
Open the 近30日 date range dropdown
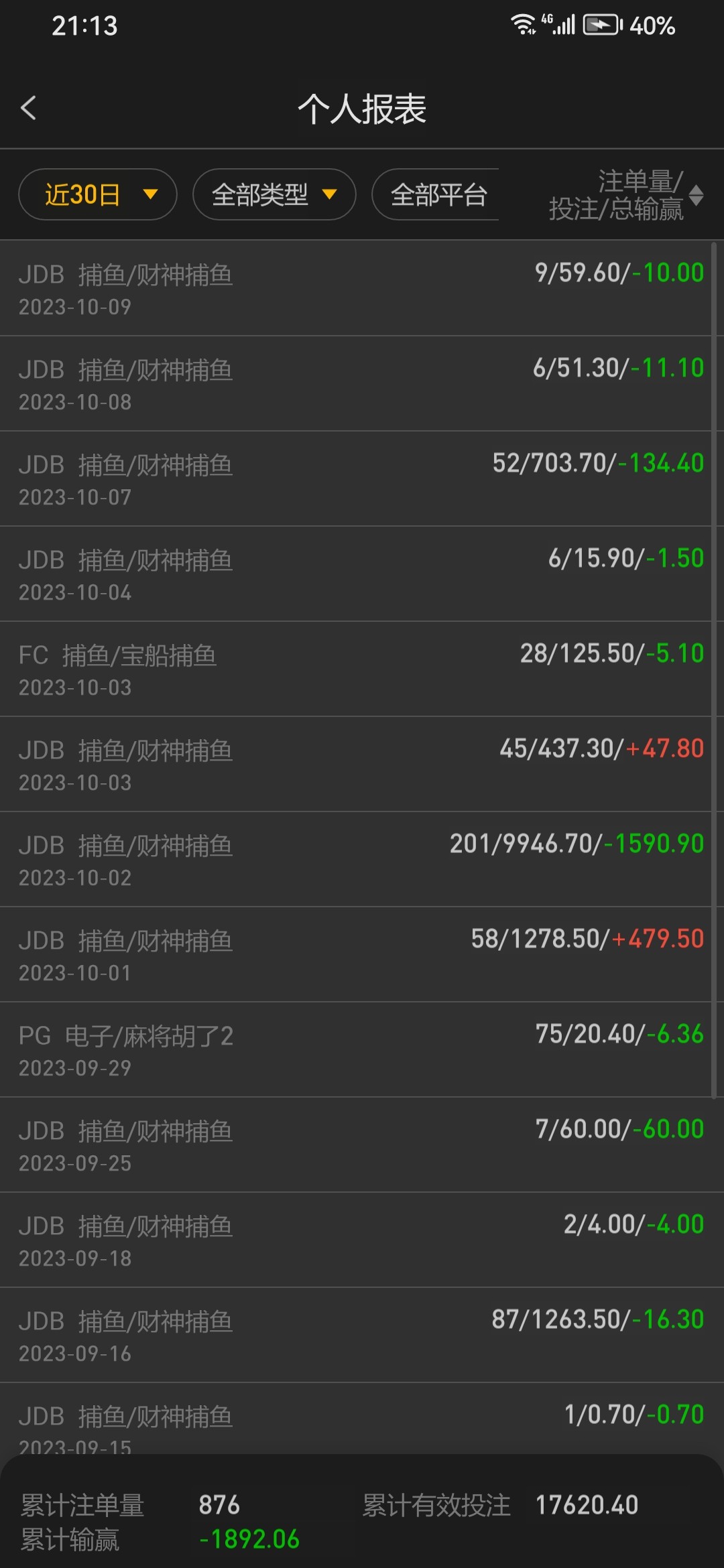pos(97,195)
